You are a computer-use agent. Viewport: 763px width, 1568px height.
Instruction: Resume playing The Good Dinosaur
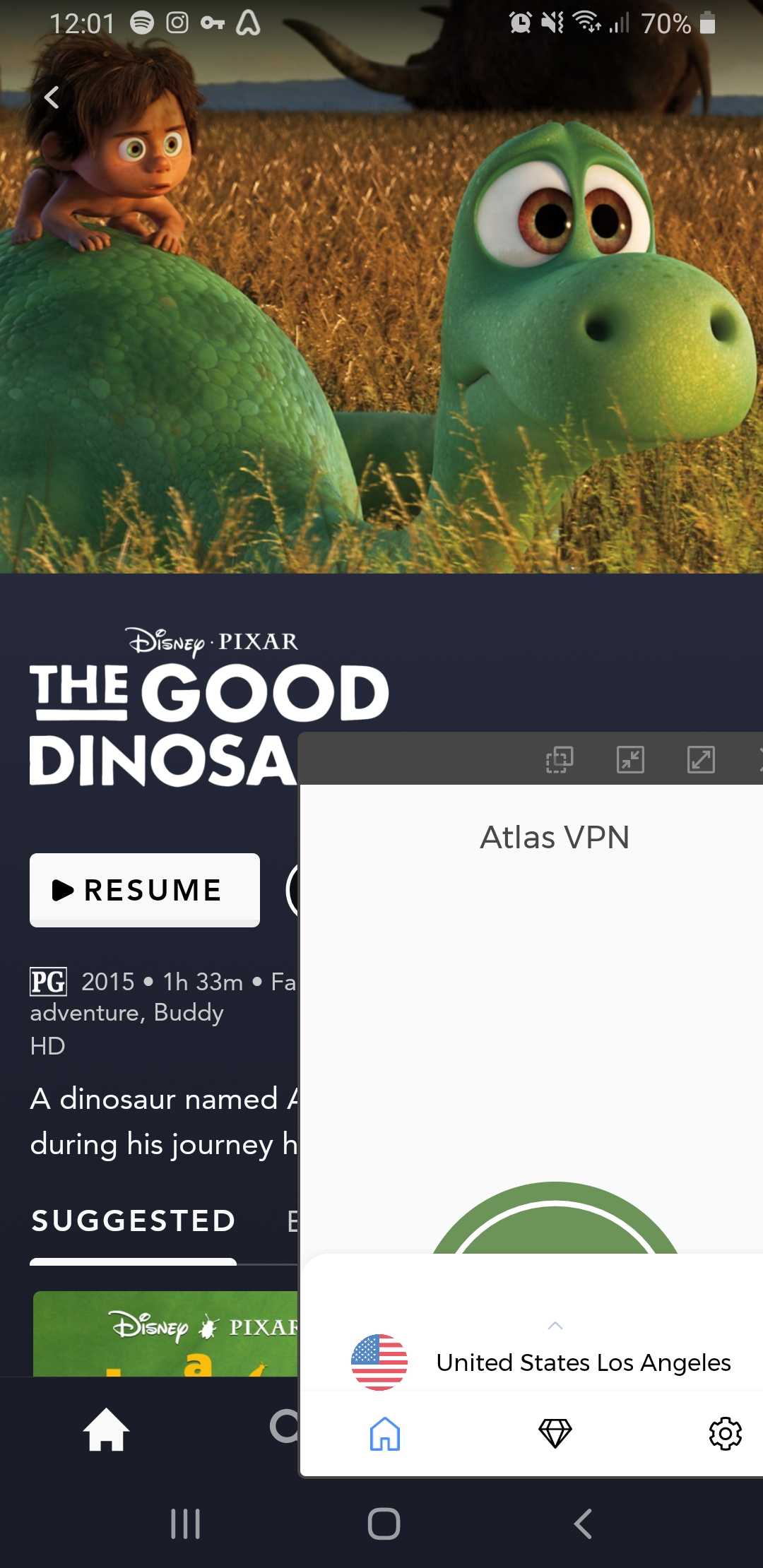click(145, 890)
